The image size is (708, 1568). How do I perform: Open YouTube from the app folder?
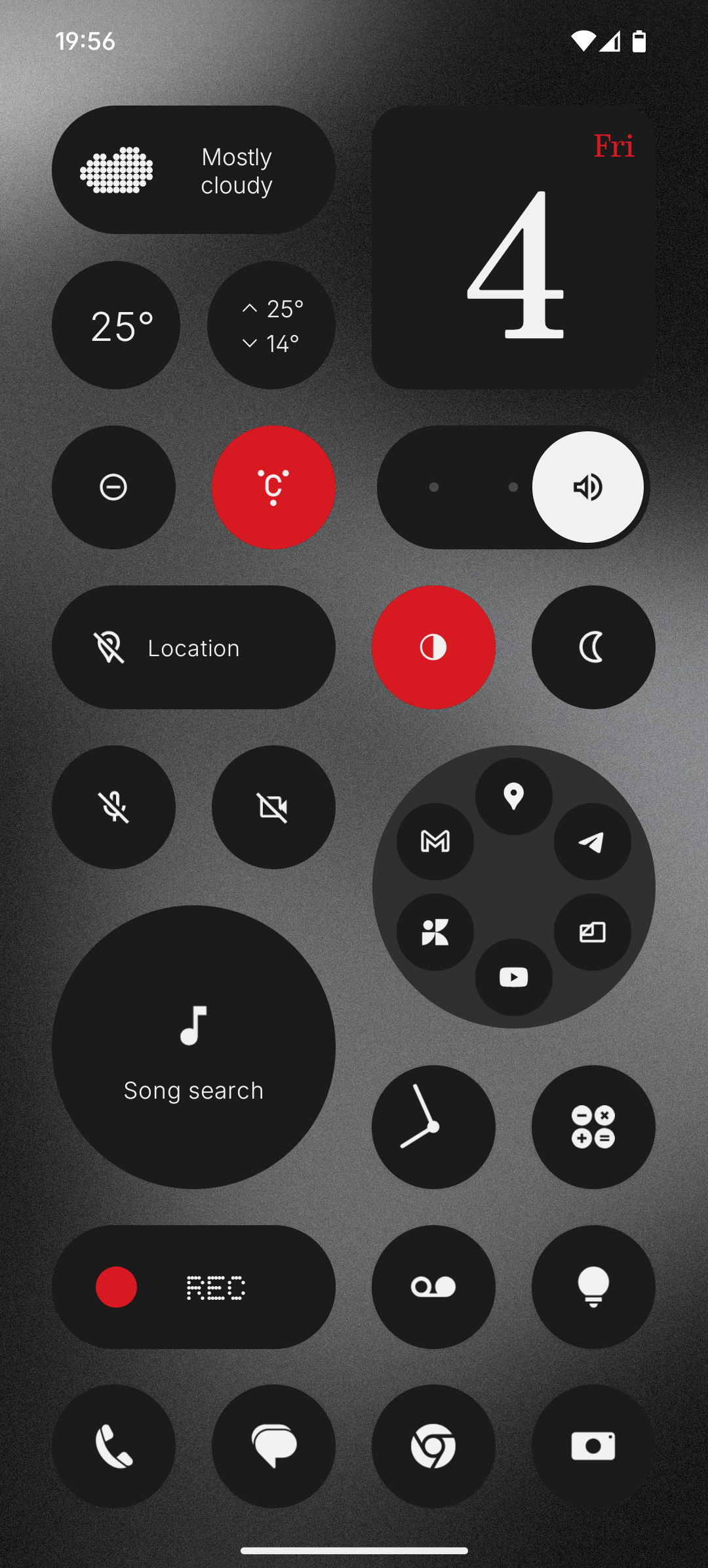pos(513,977)
